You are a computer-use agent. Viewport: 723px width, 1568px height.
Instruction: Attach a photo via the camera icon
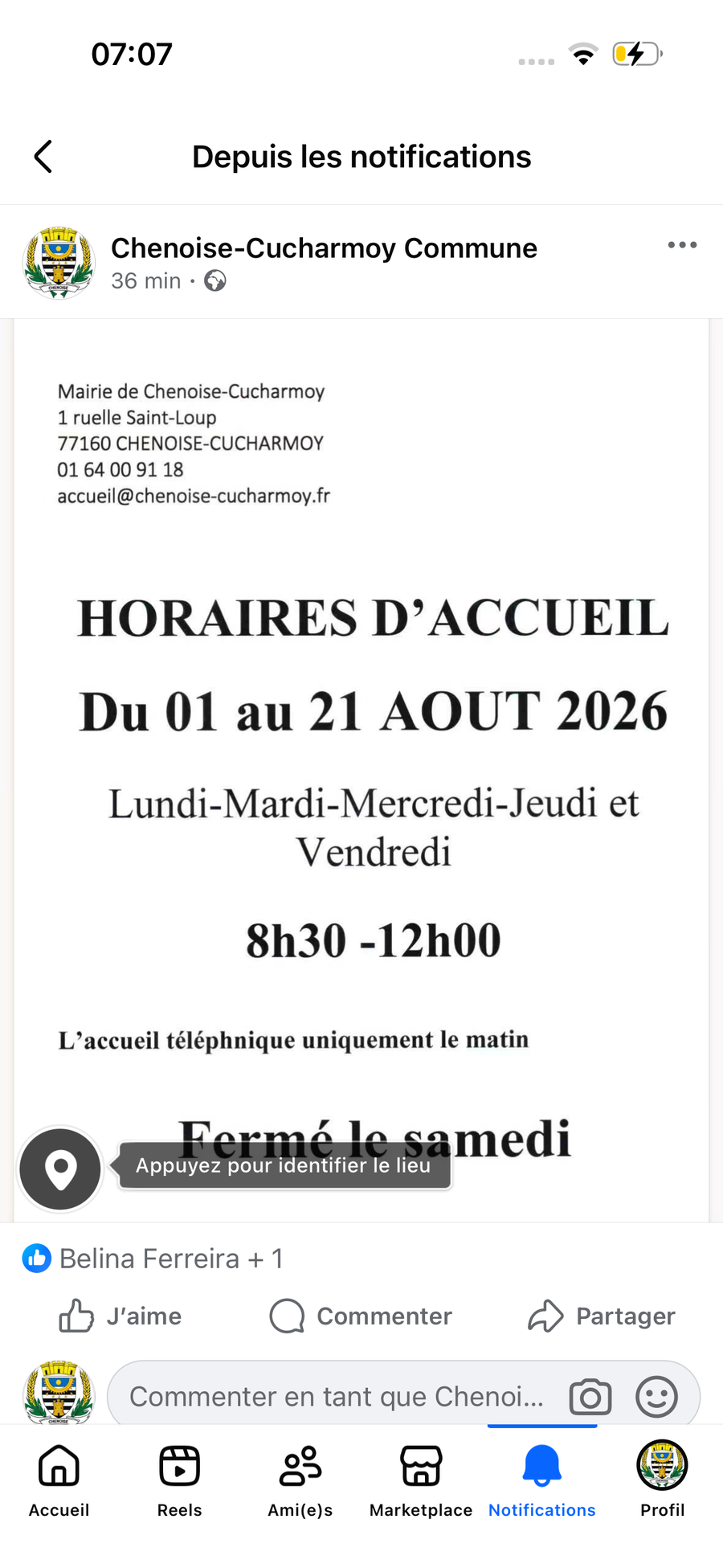590,1397
